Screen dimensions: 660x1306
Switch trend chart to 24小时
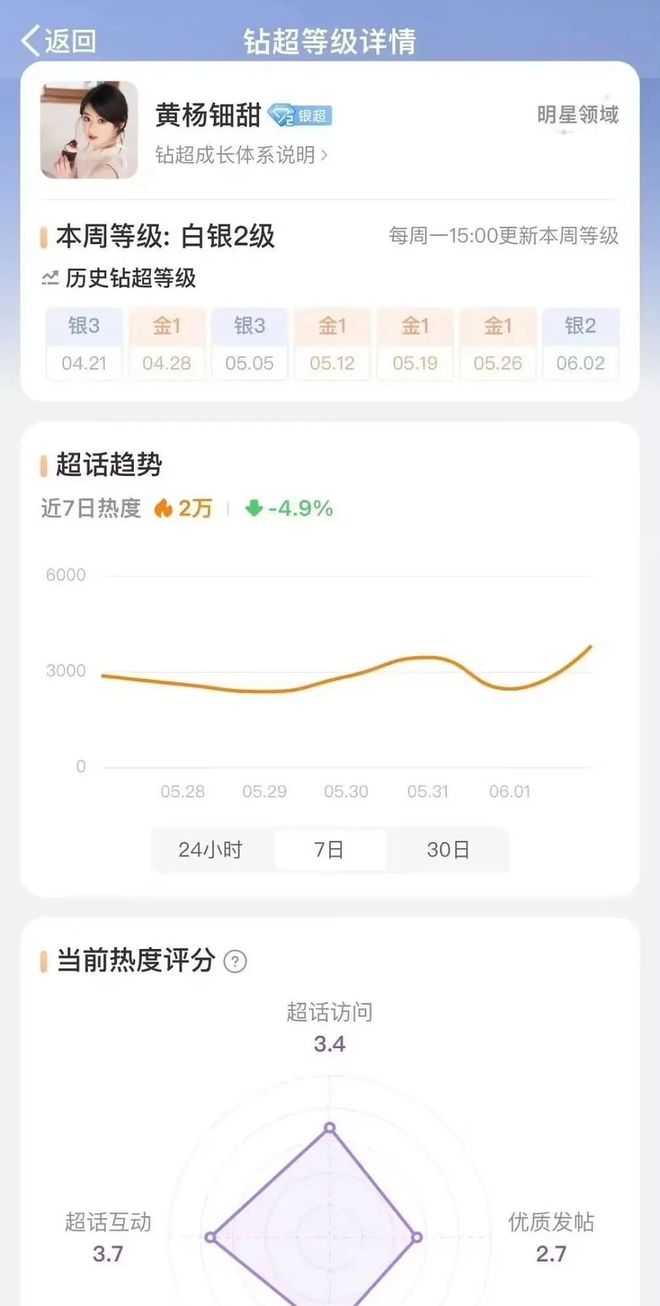210,850
